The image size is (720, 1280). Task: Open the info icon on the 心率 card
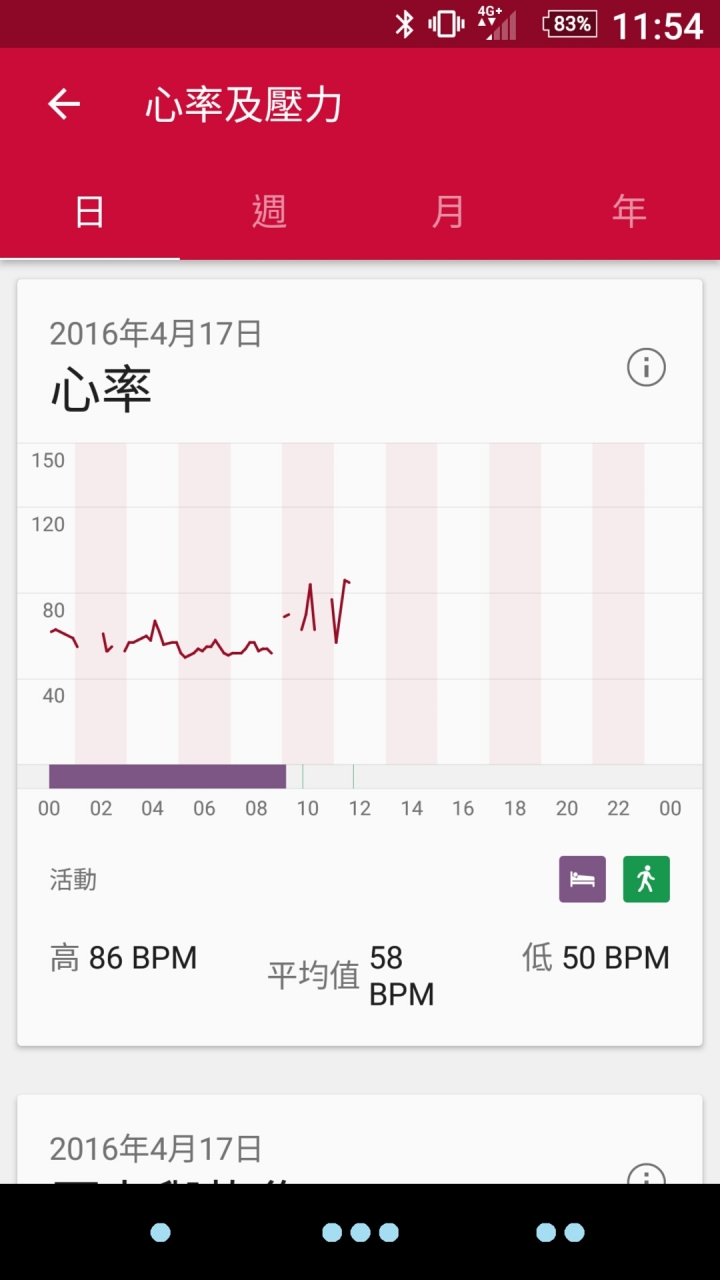tap(646, 367)
